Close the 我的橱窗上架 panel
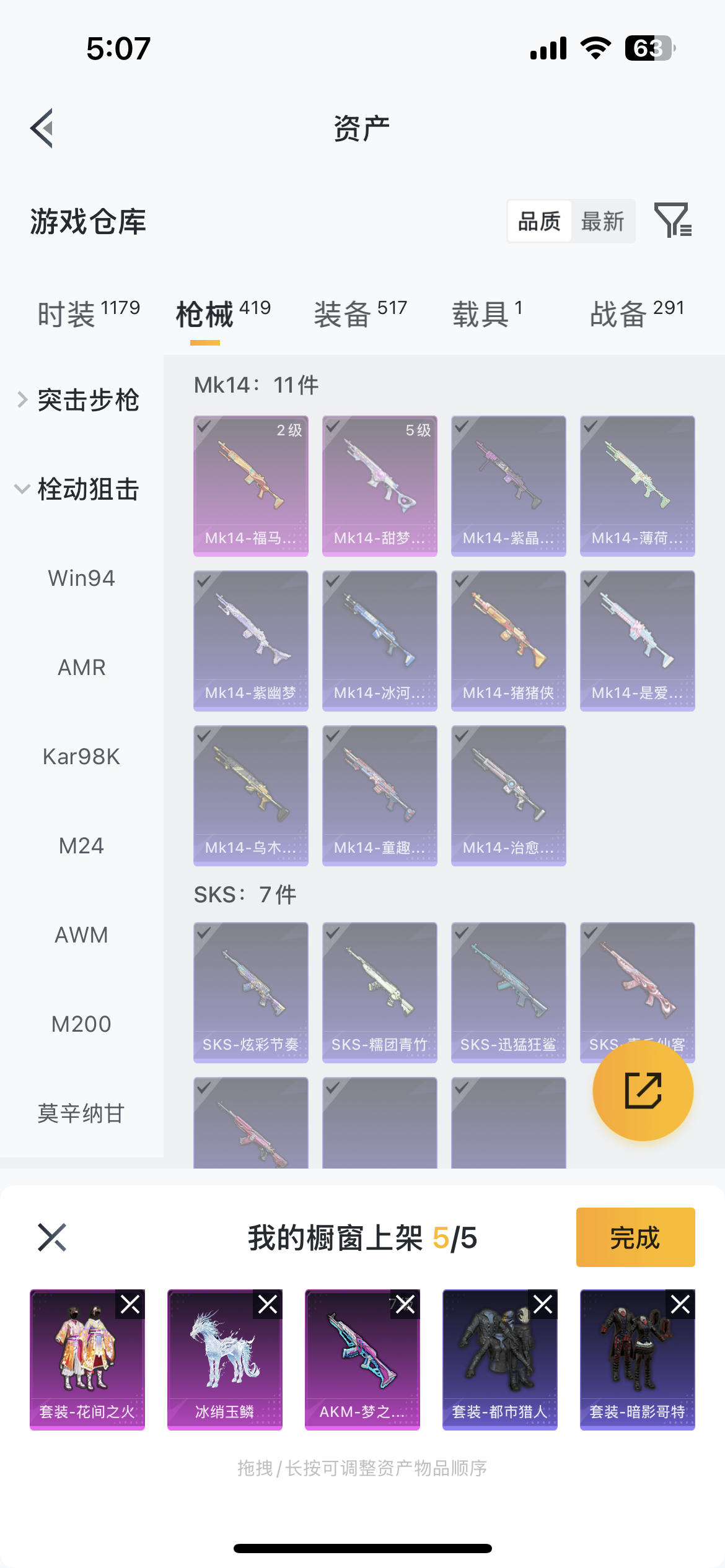This screenshot has width=725, height=1568. (52, 1237)
